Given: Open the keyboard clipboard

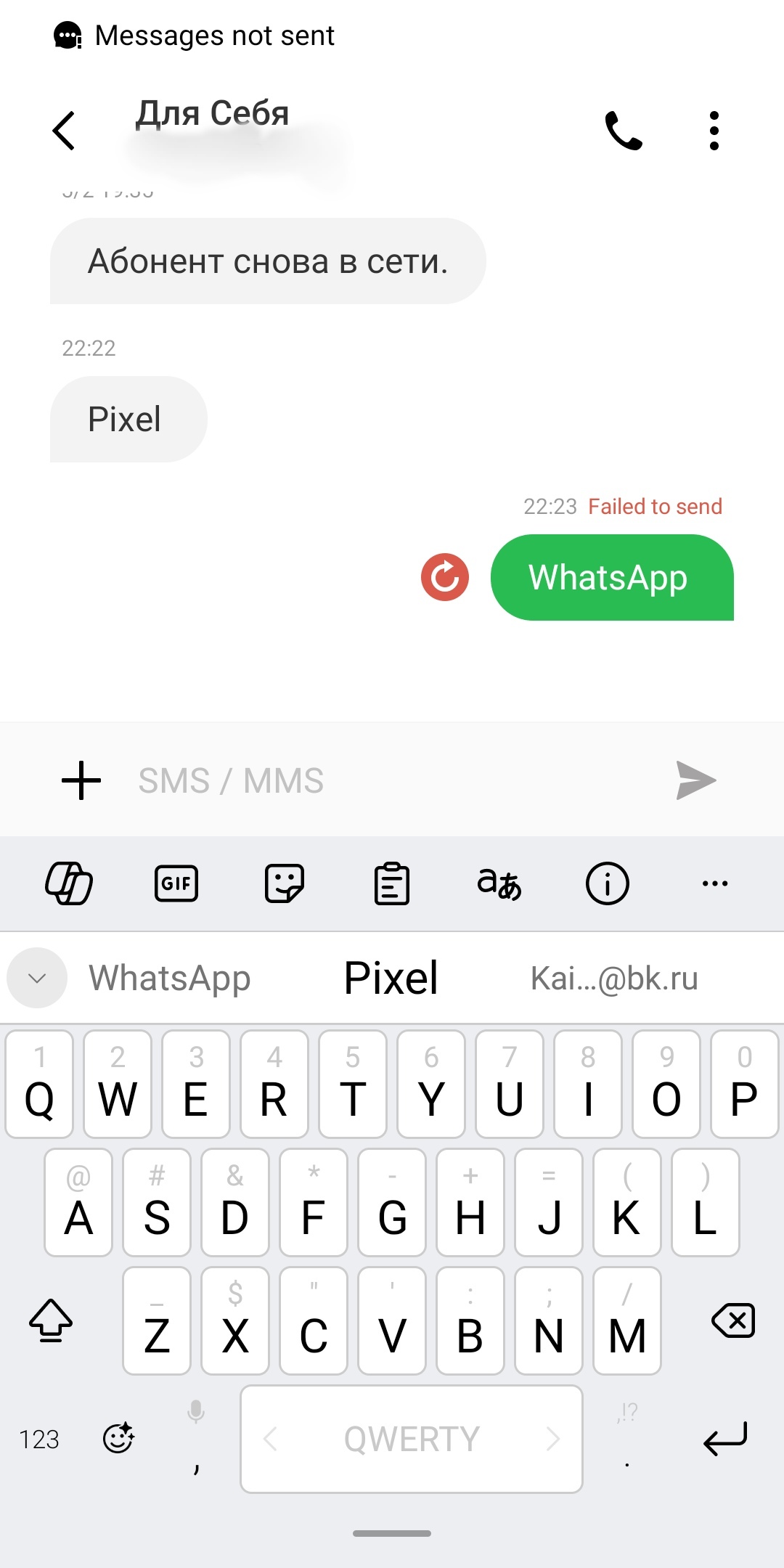Looking at the screenshot, I should coord(392,883).
